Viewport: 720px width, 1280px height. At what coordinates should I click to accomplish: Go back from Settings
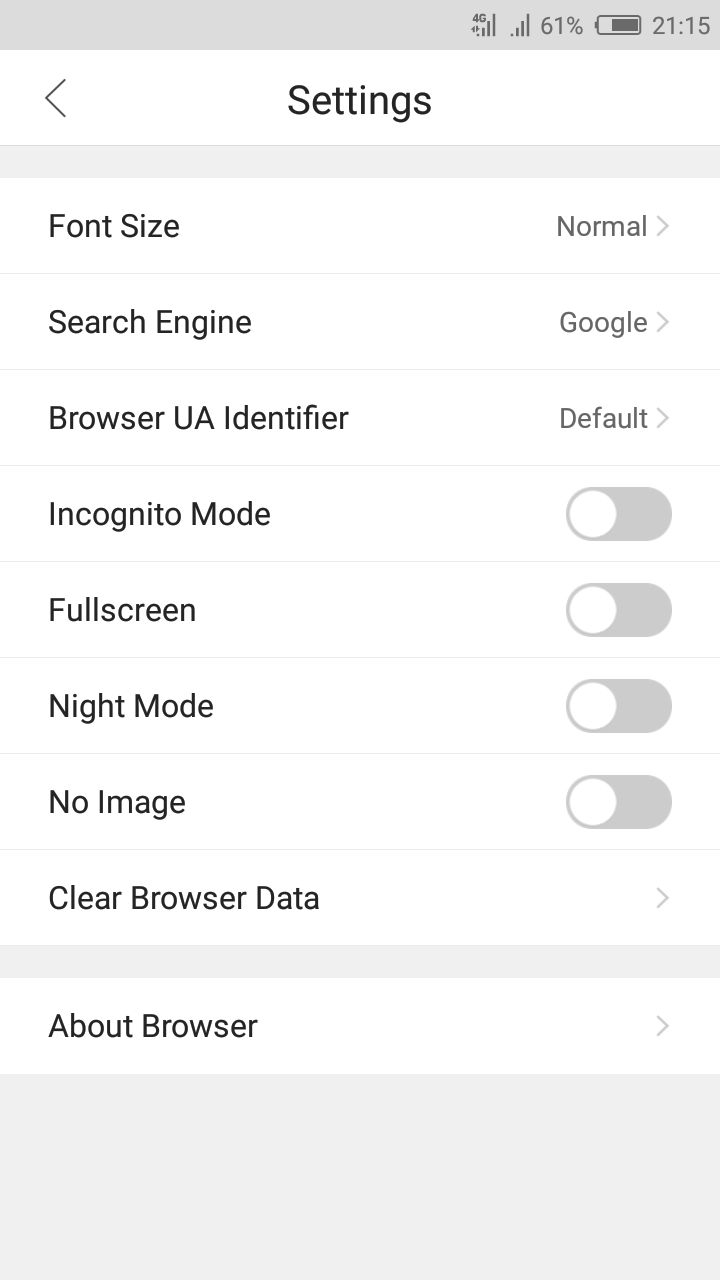tap(56, 98)
